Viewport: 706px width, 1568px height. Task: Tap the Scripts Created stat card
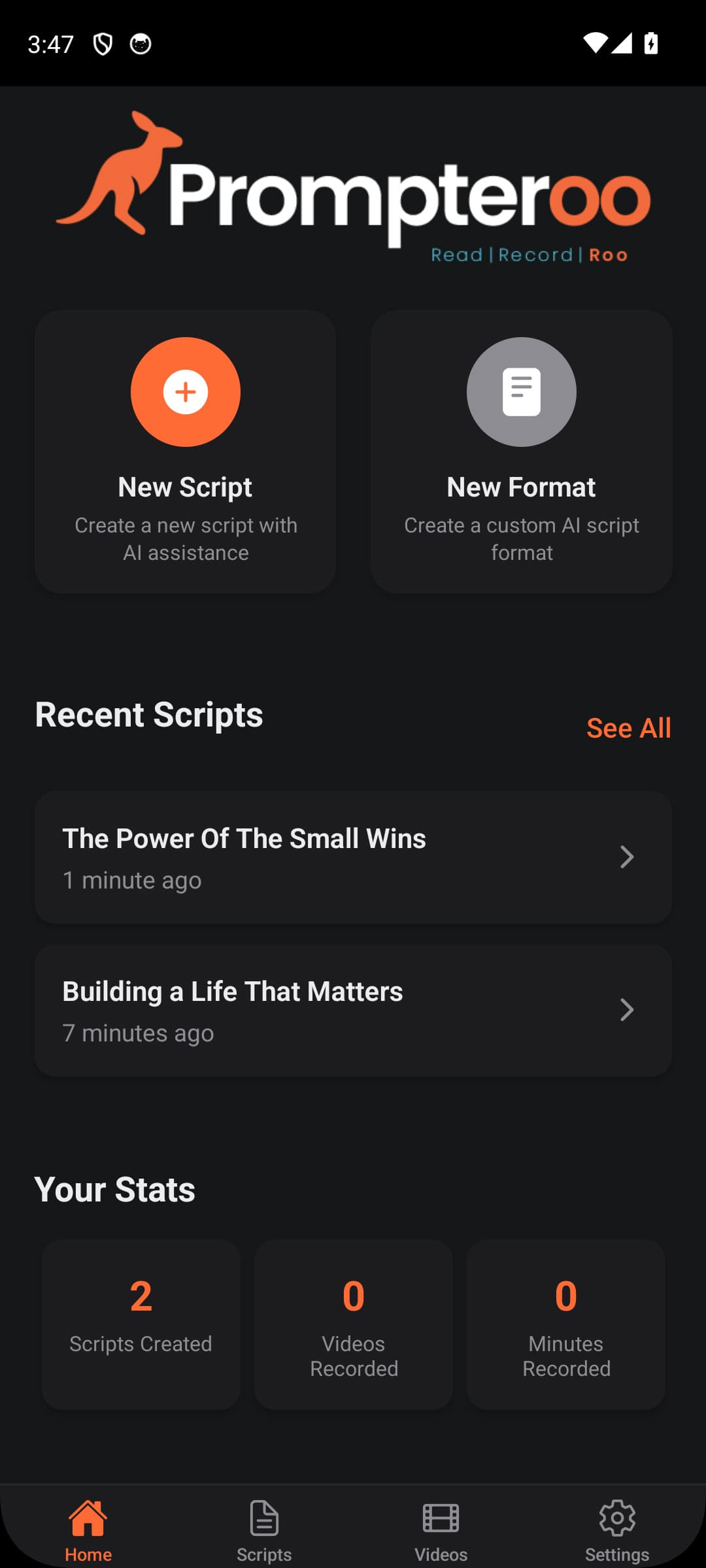(x=141, y=1324)
